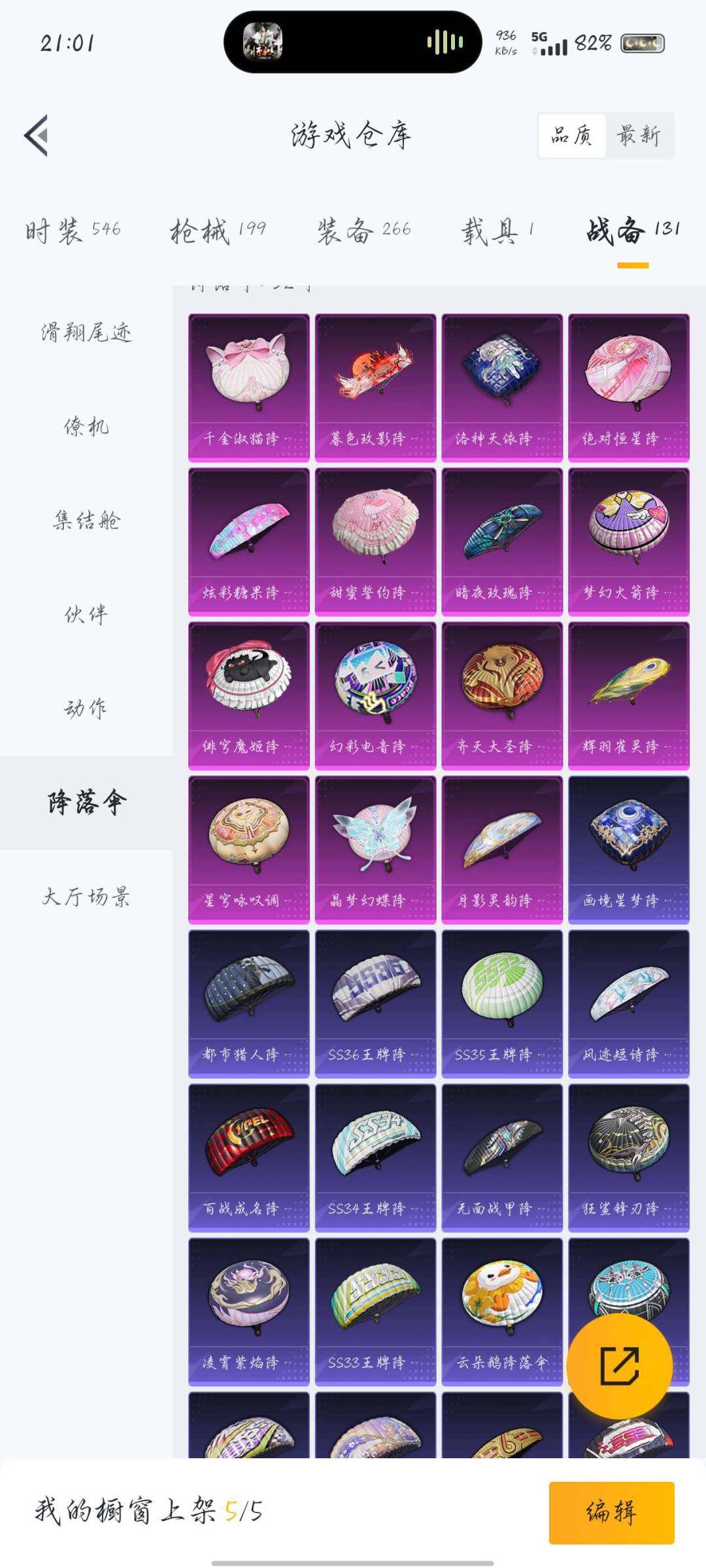Image resolution: width=706 pixels, height=1568 pixels.
Task: Open the 集结舱 category
Action: click(86, 521)
